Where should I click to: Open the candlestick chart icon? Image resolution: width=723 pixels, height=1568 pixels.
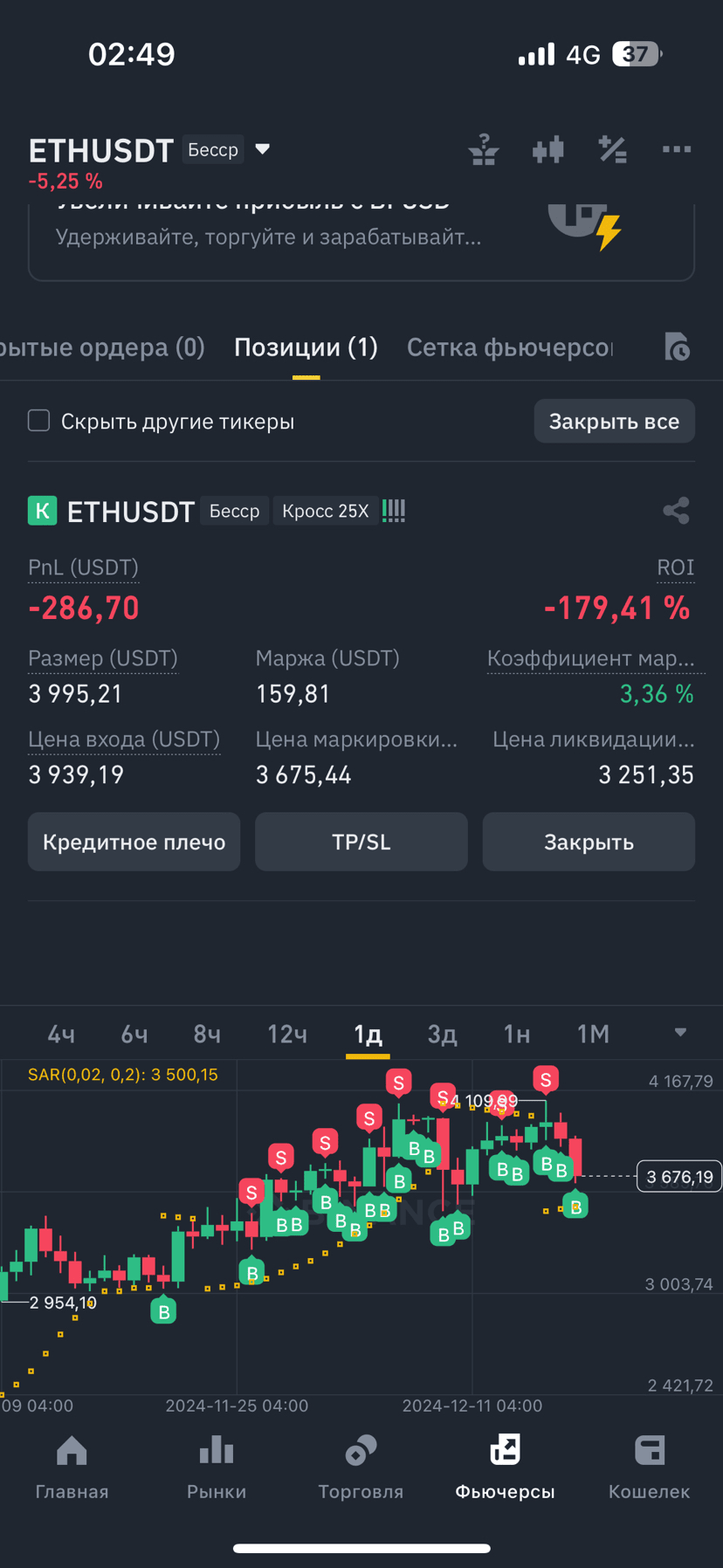click(x=548, y=150)
